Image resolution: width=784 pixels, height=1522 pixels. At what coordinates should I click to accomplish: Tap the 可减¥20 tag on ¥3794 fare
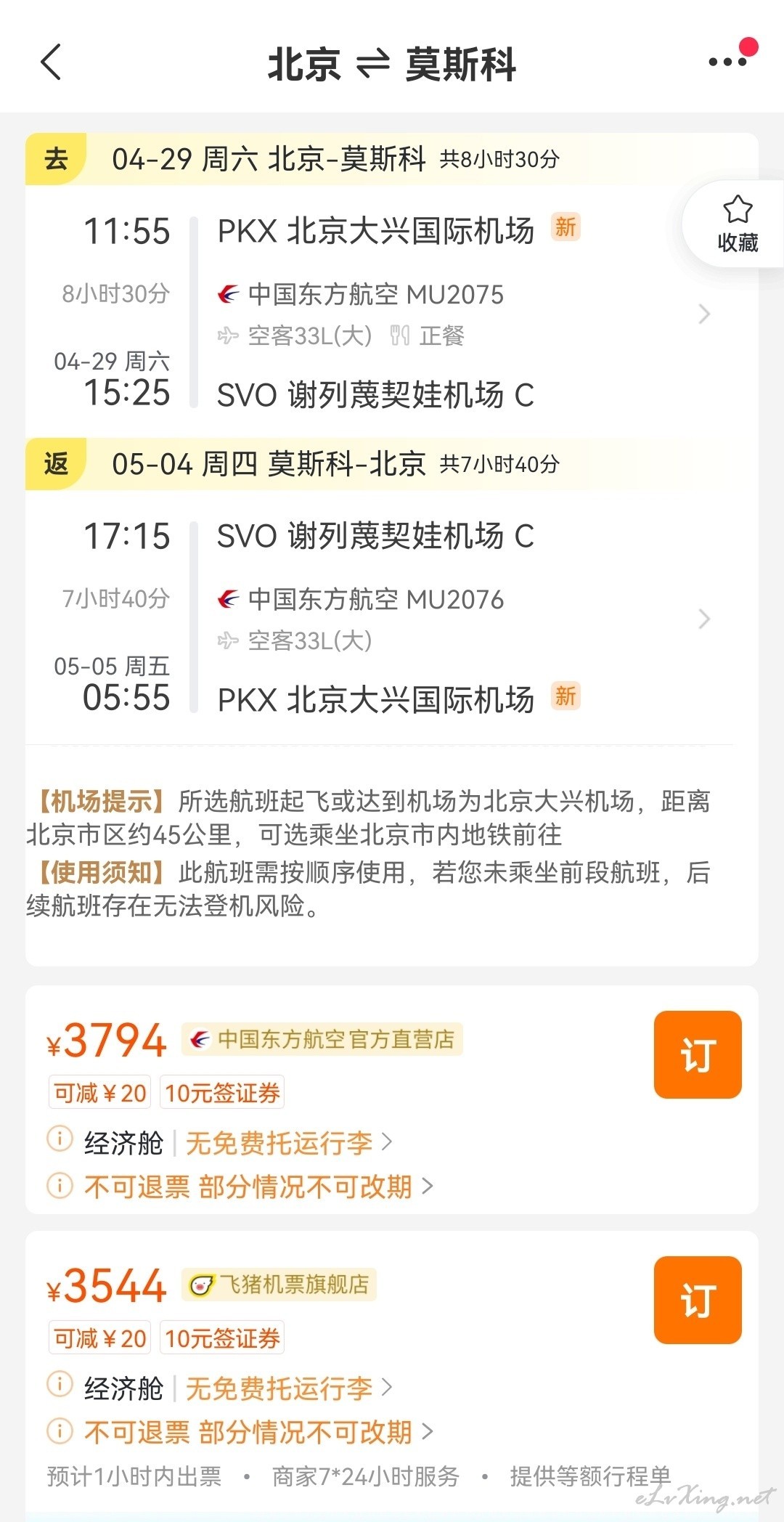click(100, 1092)
